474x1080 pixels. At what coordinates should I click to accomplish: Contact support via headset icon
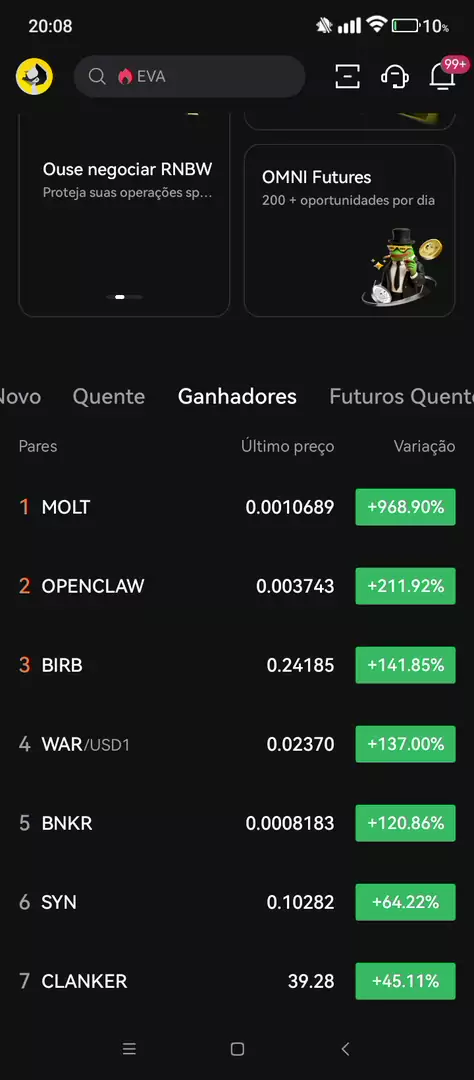pyautogui.click(x=395, y=76)
